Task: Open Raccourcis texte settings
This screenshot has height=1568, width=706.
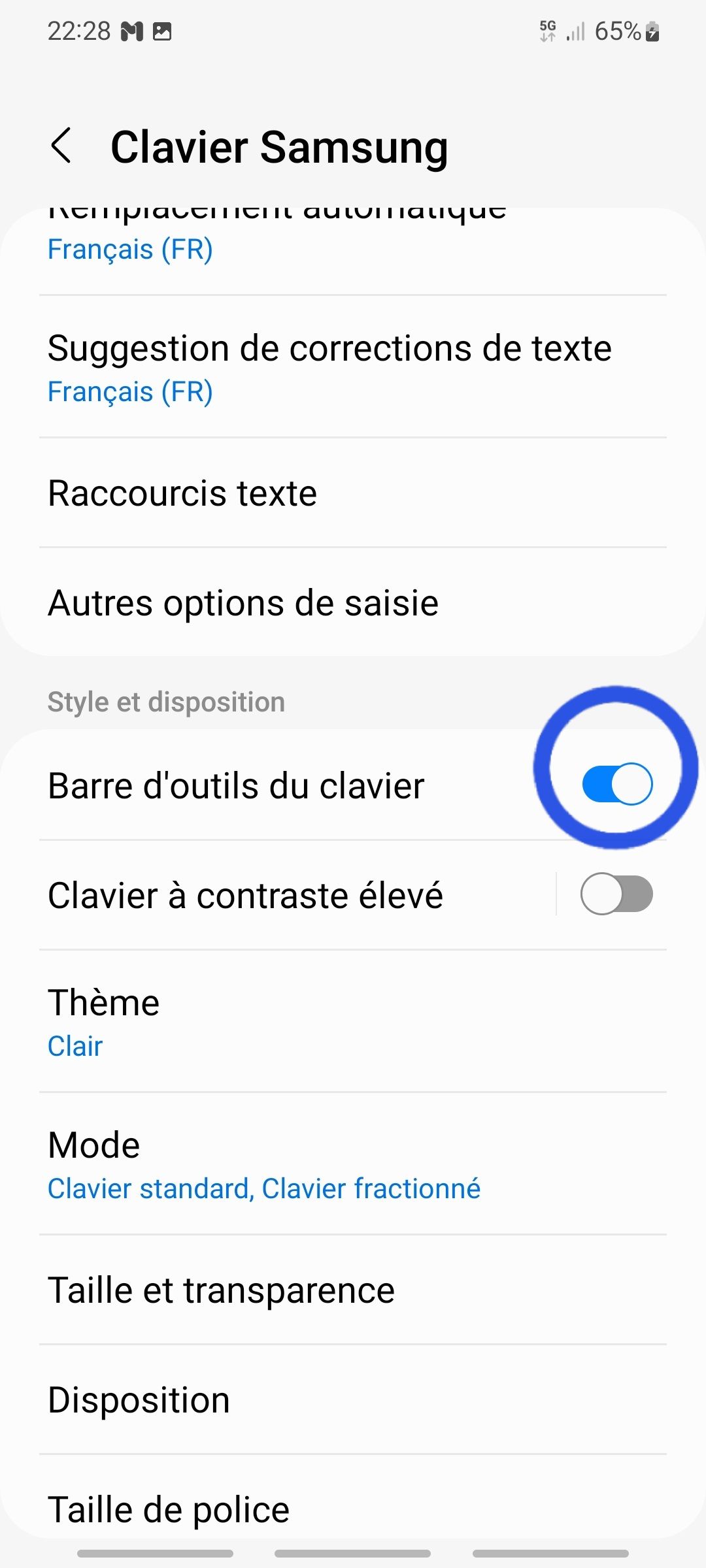Action: [182, 493]
